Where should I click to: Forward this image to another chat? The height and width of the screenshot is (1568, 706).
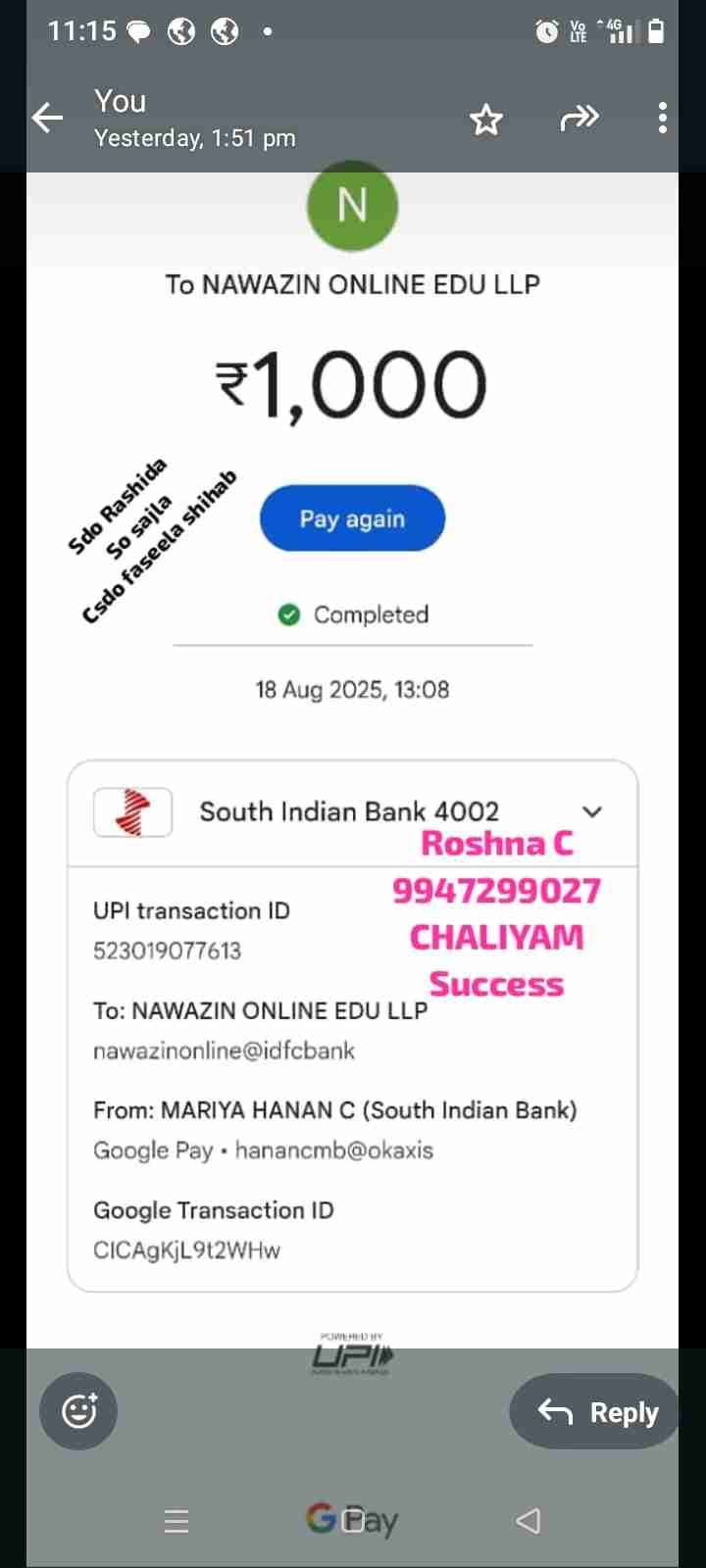pos(579,119)
